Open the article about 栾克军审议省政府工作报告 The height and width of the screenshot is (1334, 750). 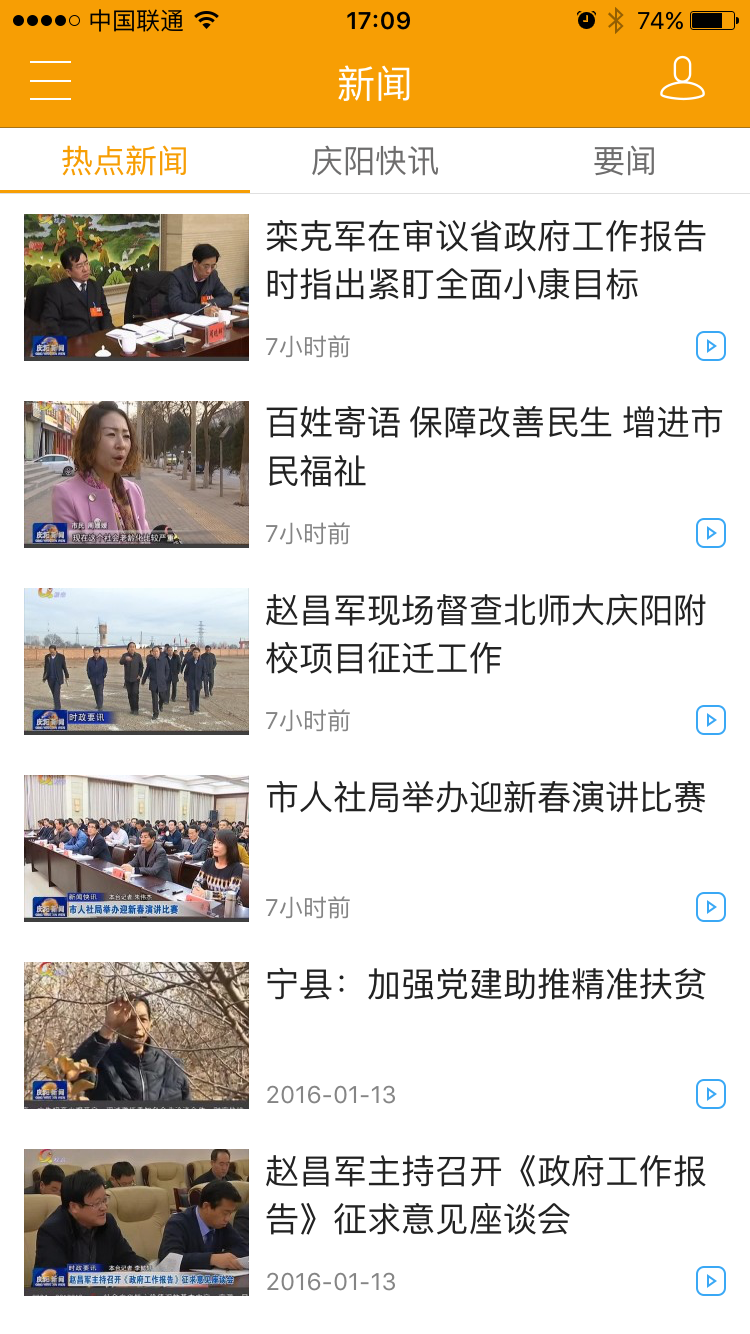point(486,261)
